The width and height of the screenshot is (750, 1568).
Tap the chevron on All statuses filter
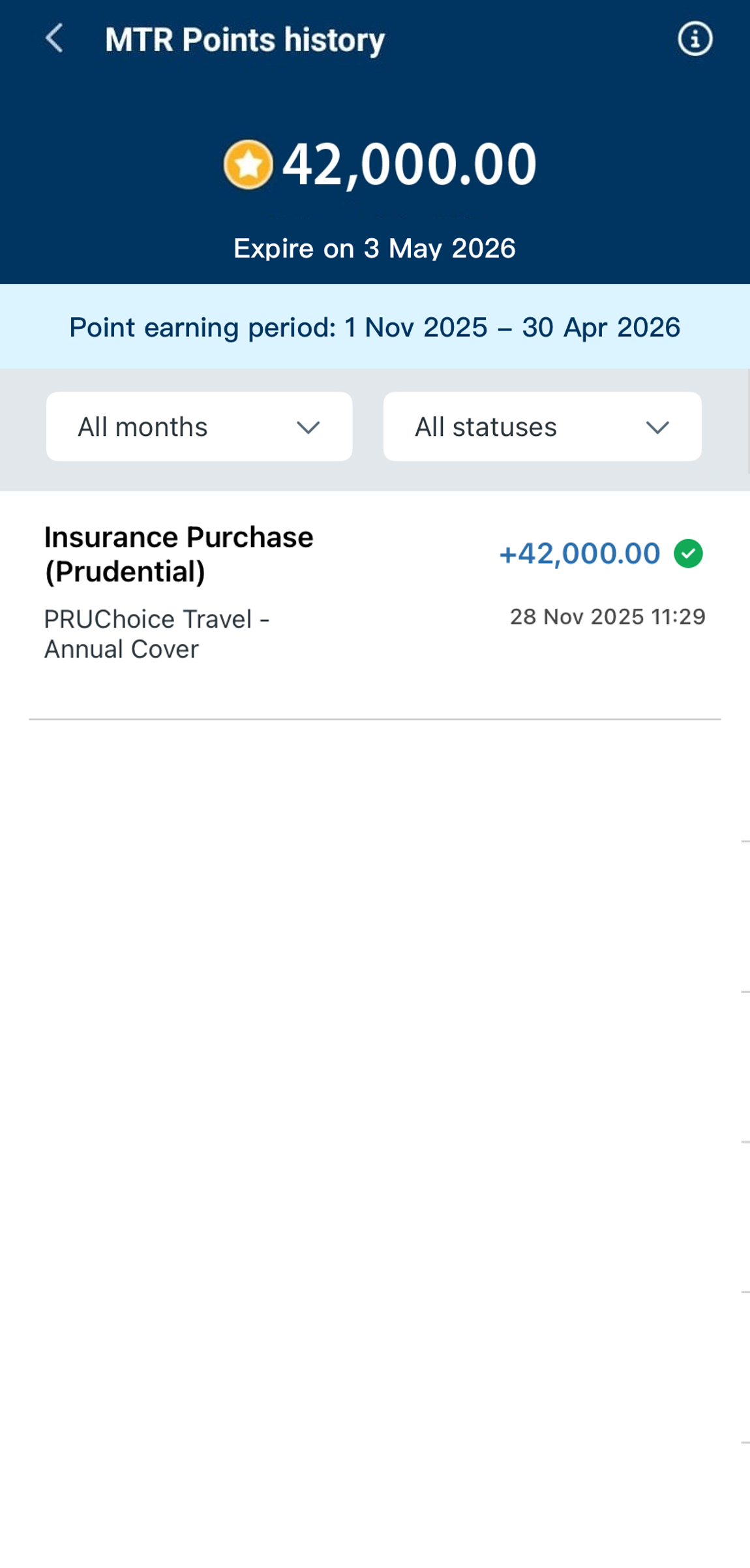657,427
